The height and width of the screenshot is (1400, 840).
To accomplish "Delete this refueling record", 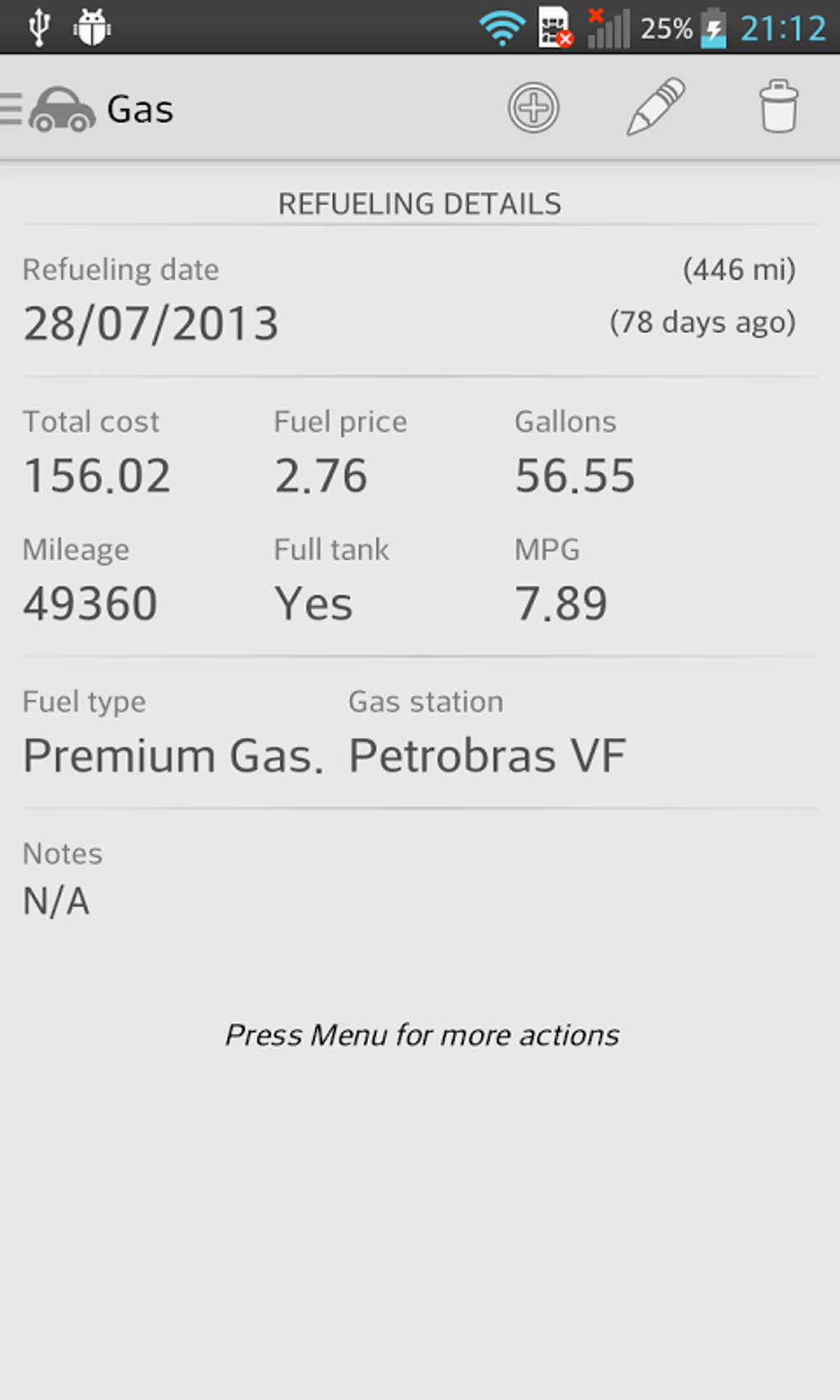I will click(777, 108).
